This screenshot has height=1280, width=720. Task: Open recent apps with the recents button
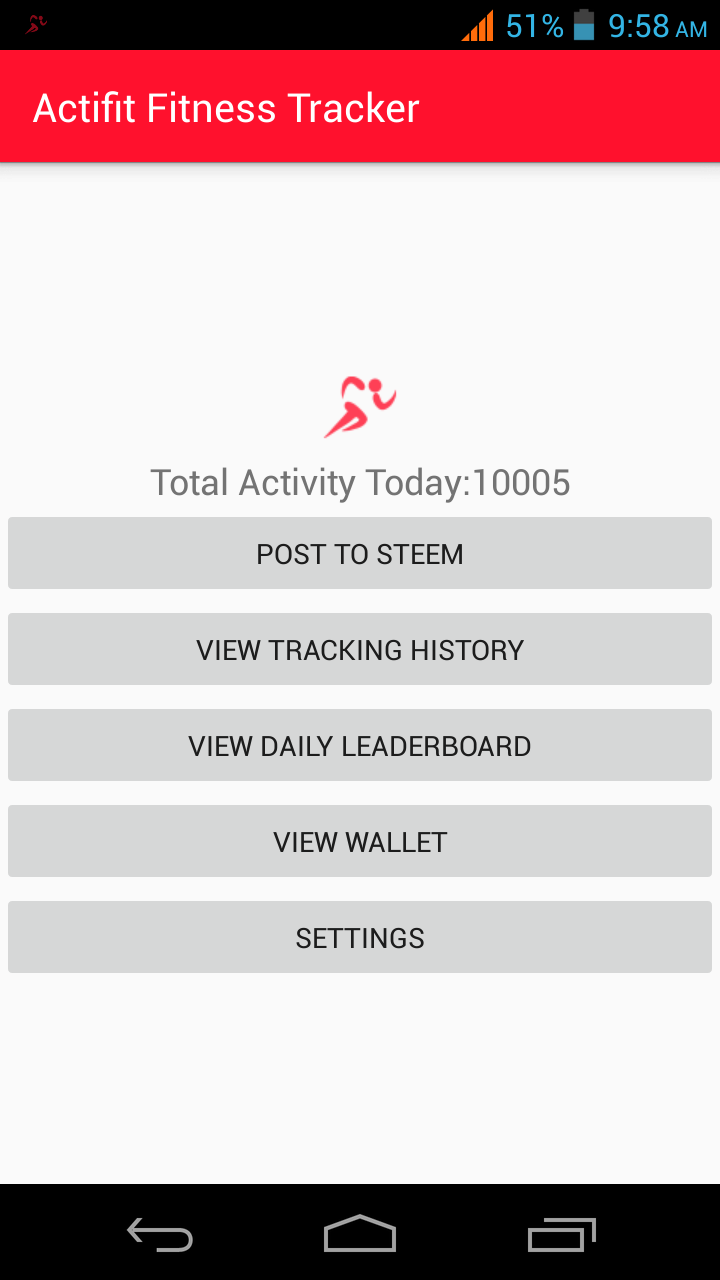click(560, 1235)
